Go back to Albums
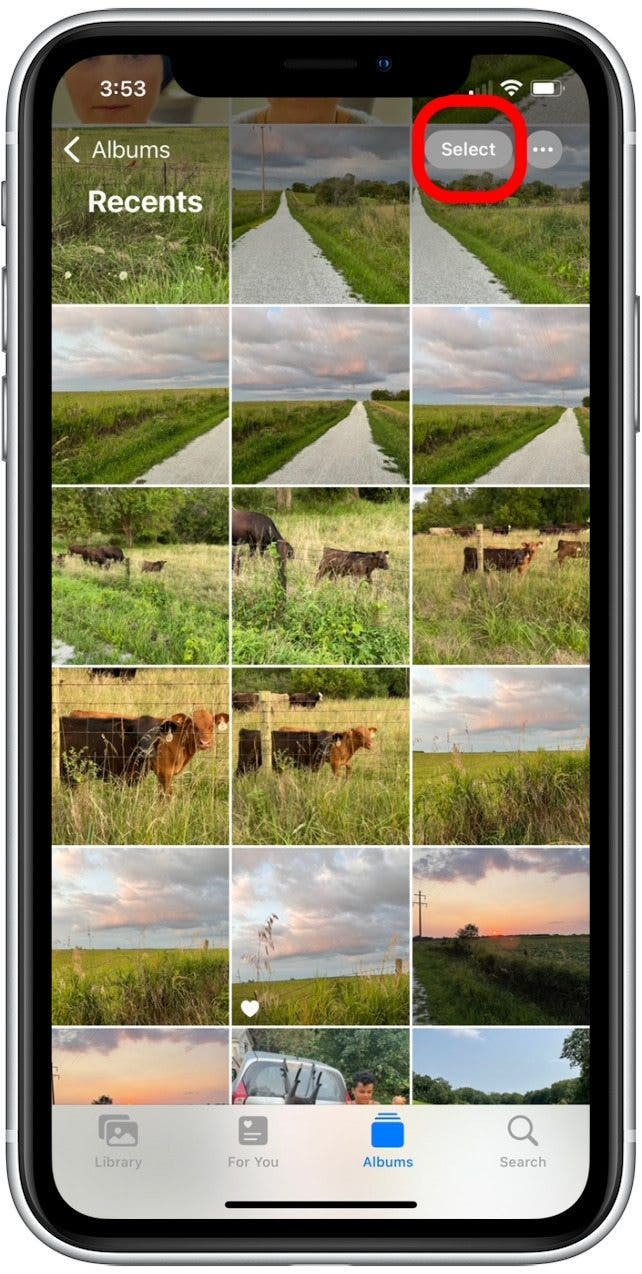The width and height of the screenshot is (642, 1274). tap(116, 150)
